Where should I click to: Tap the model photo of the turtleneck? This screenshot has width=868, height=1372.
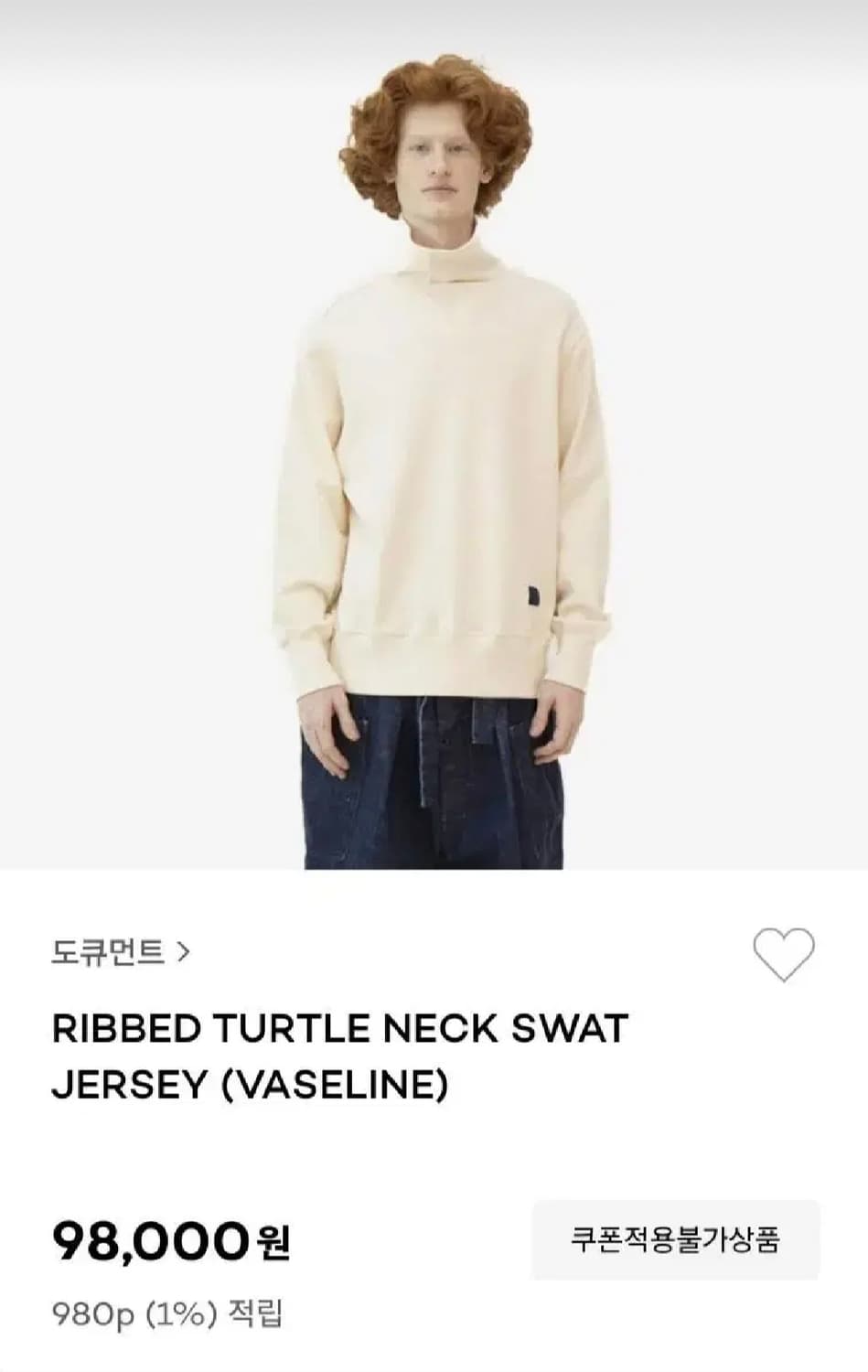pyautogui.click(x=434, y=439)
